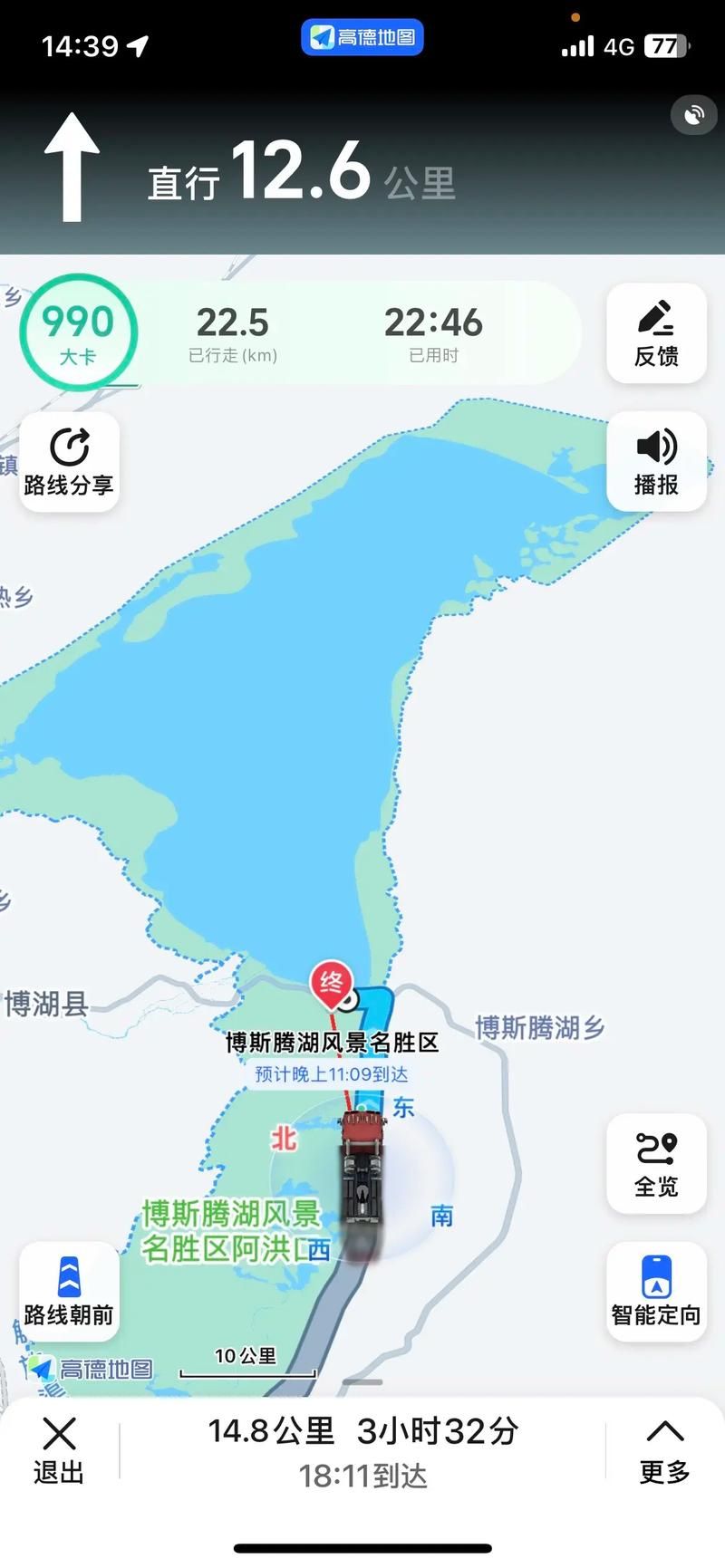Open 高德地图 from the status bar pill
725x1568 pixels.
[x=362, y=36]
